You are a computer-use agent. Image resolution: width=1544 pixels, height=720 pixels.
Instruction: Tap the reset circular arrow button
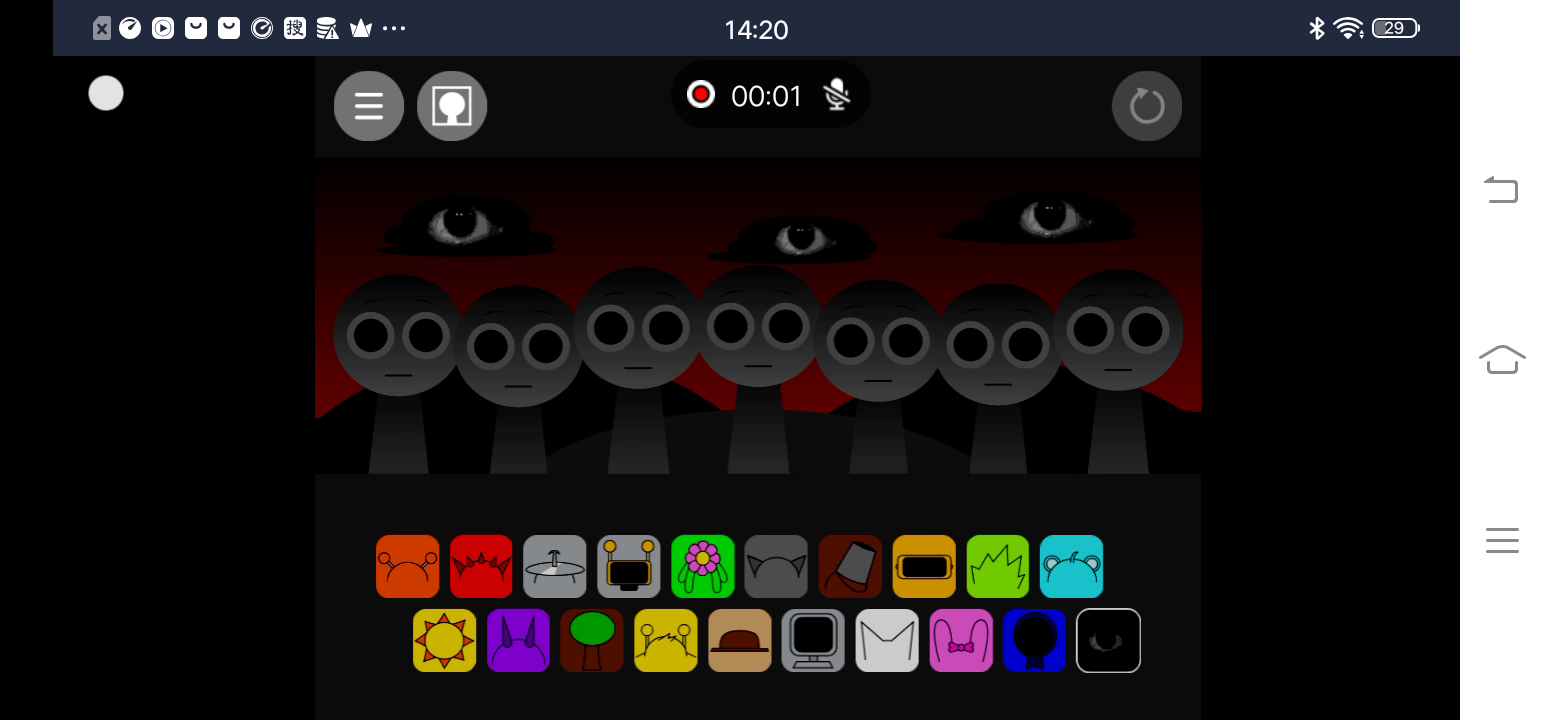coord(1146,106)
